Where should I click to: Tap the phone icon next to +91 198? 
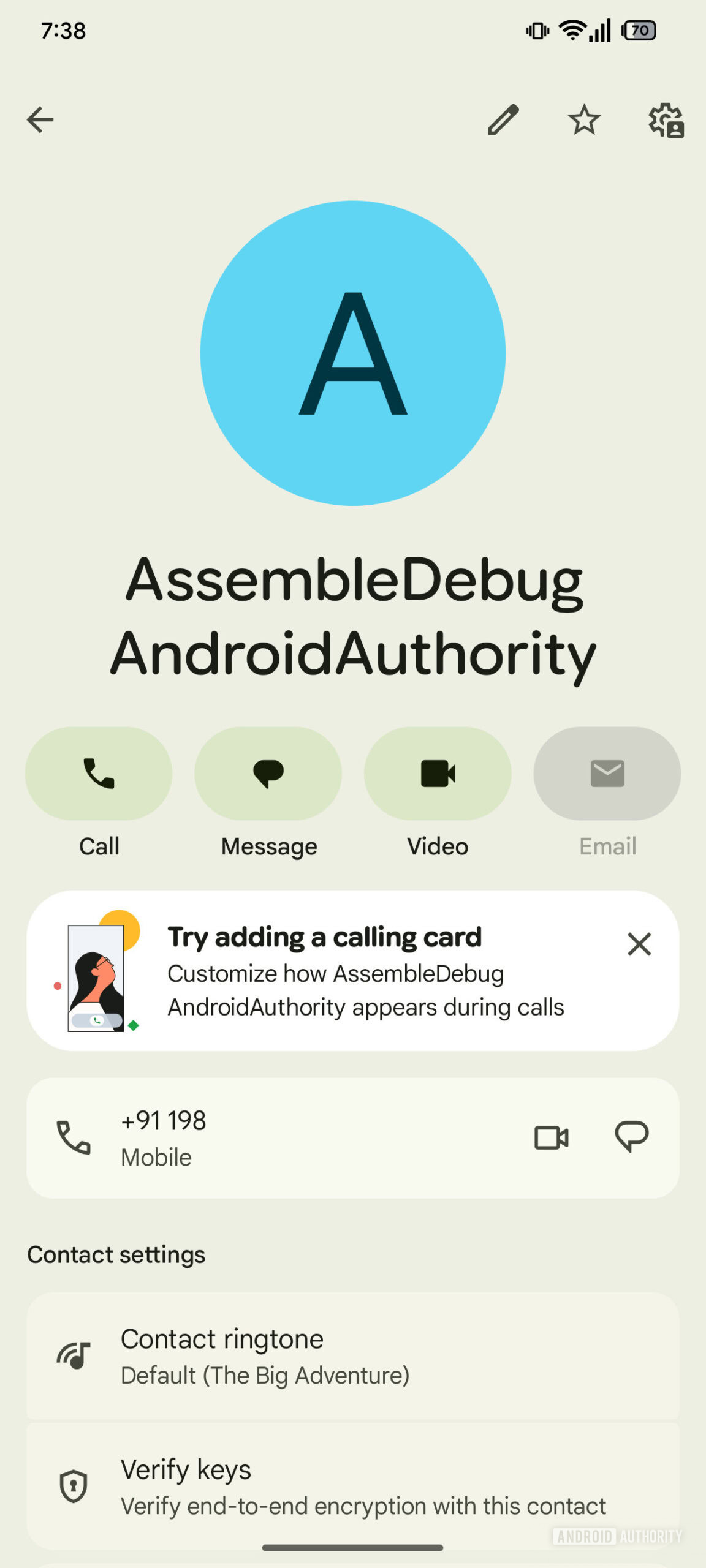[x=73, y=1137]
